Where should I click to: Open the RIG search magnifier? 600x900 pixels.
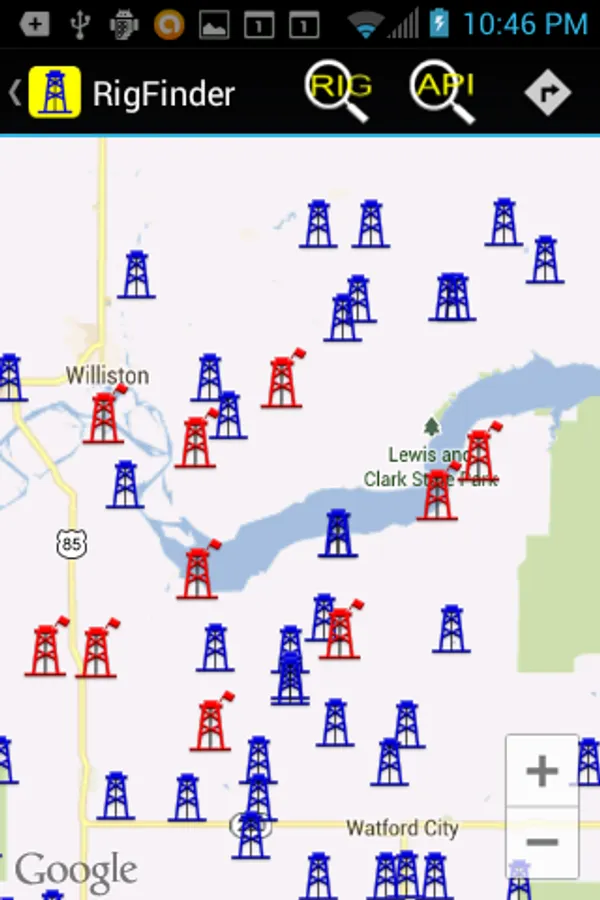point(339,92)
